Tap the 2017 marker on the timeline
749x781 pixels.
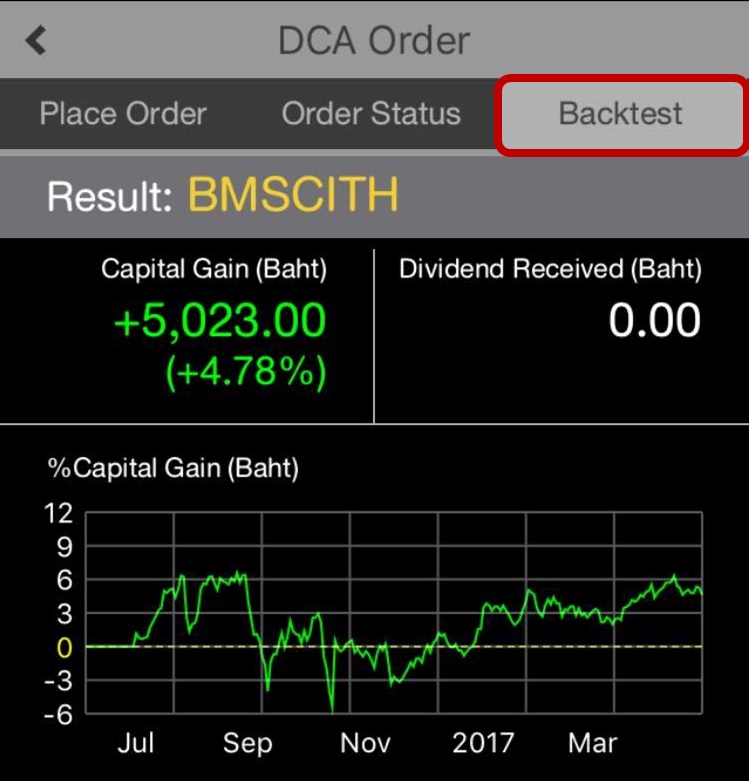[x=482, y=744]
